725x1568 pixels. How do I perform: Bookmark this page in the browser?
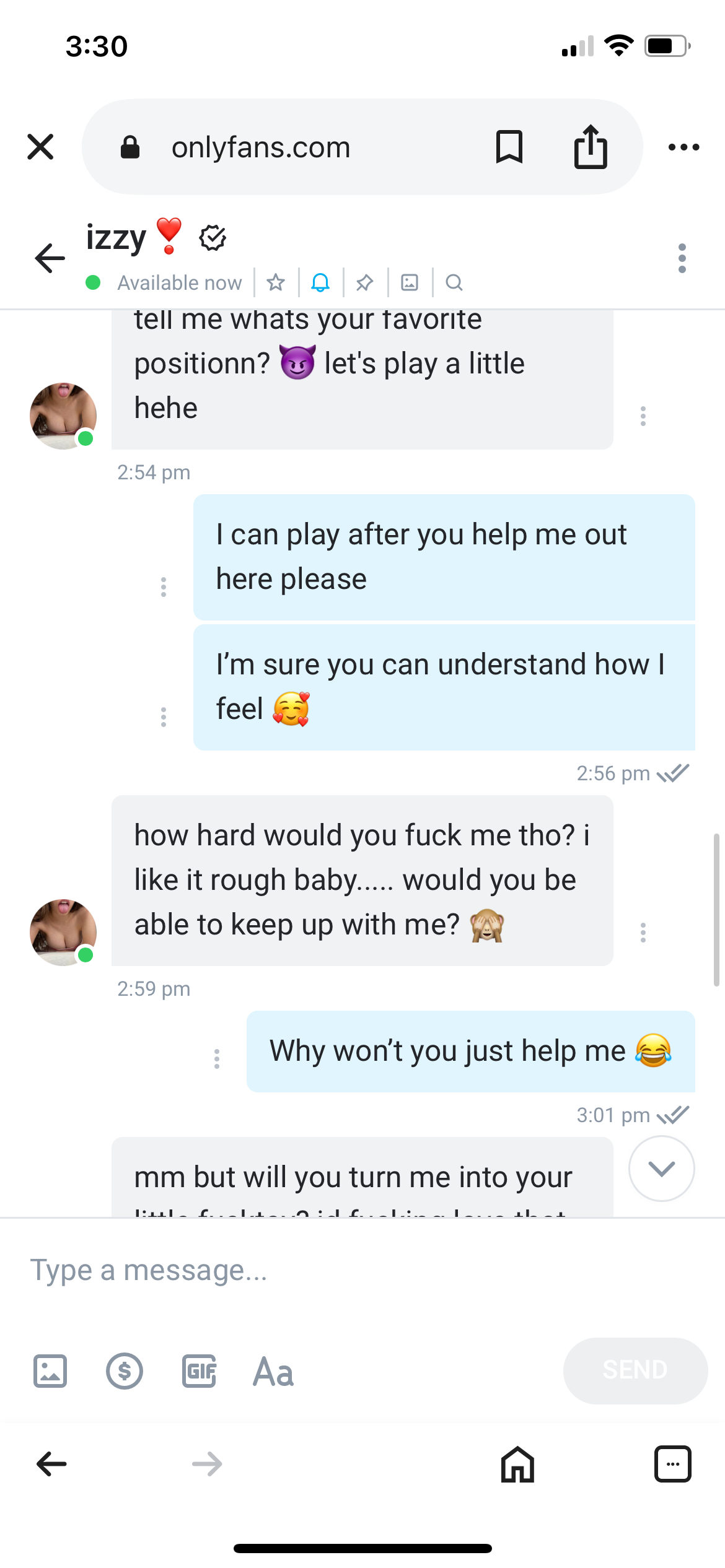pos(509,147)
